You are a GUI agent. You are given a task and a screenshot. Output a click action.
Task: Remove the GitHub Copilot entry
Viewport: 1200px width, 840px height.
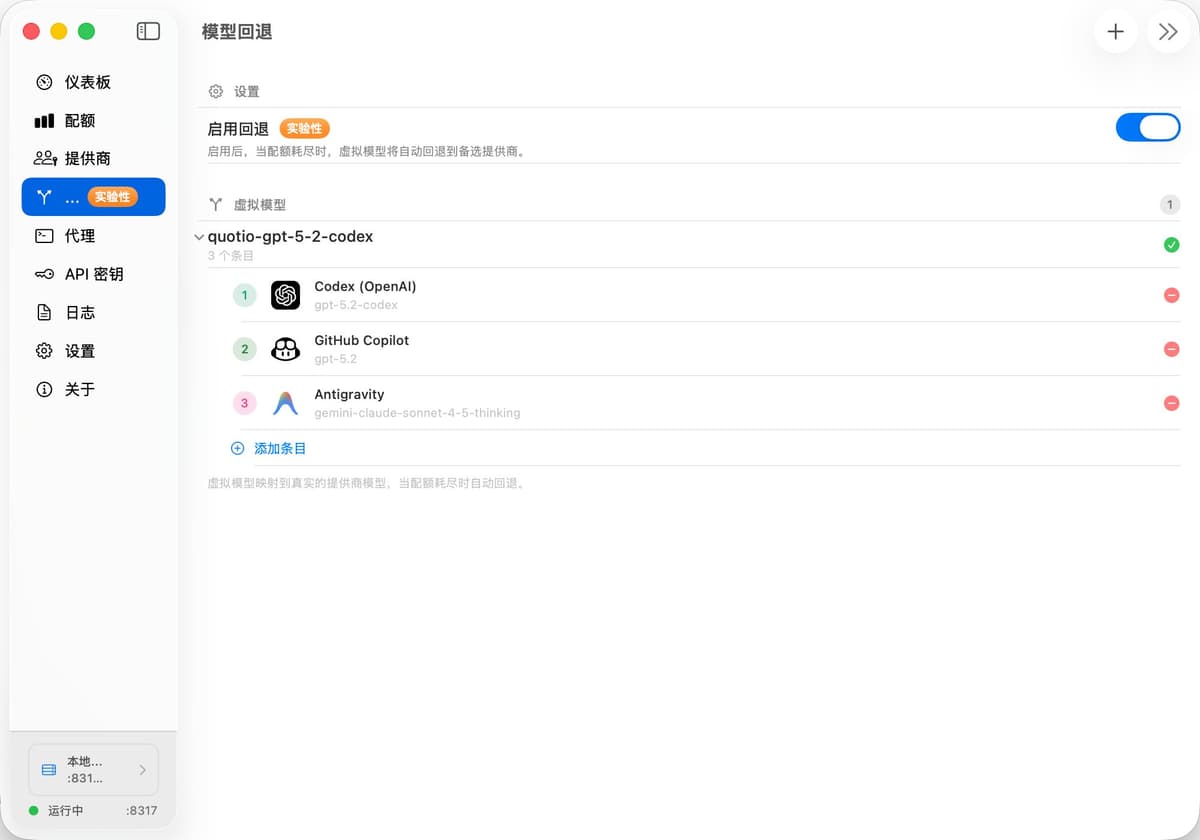pyautogui.click(x=1171, y=349)
